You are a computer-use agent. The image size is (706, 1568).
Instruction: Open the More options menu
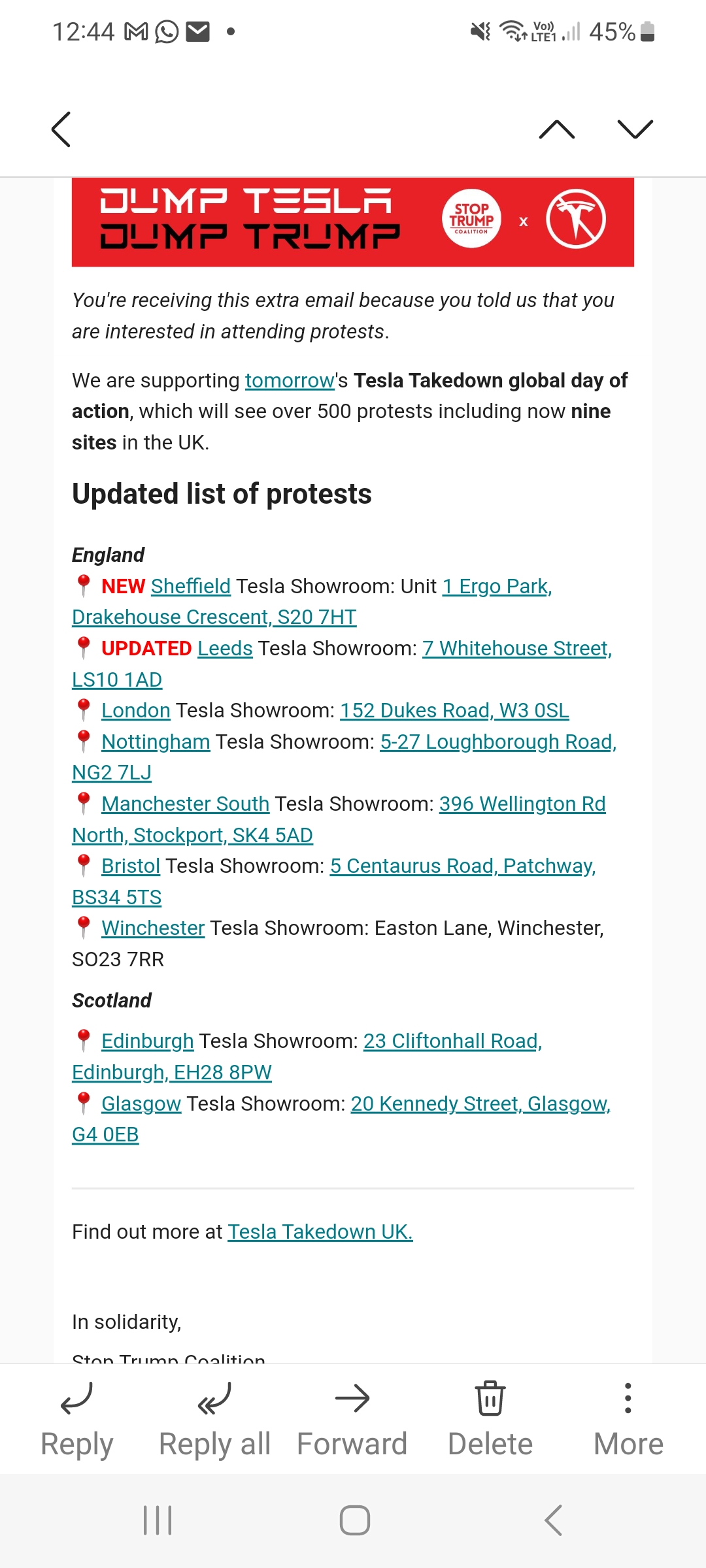tap(628, 1419)
